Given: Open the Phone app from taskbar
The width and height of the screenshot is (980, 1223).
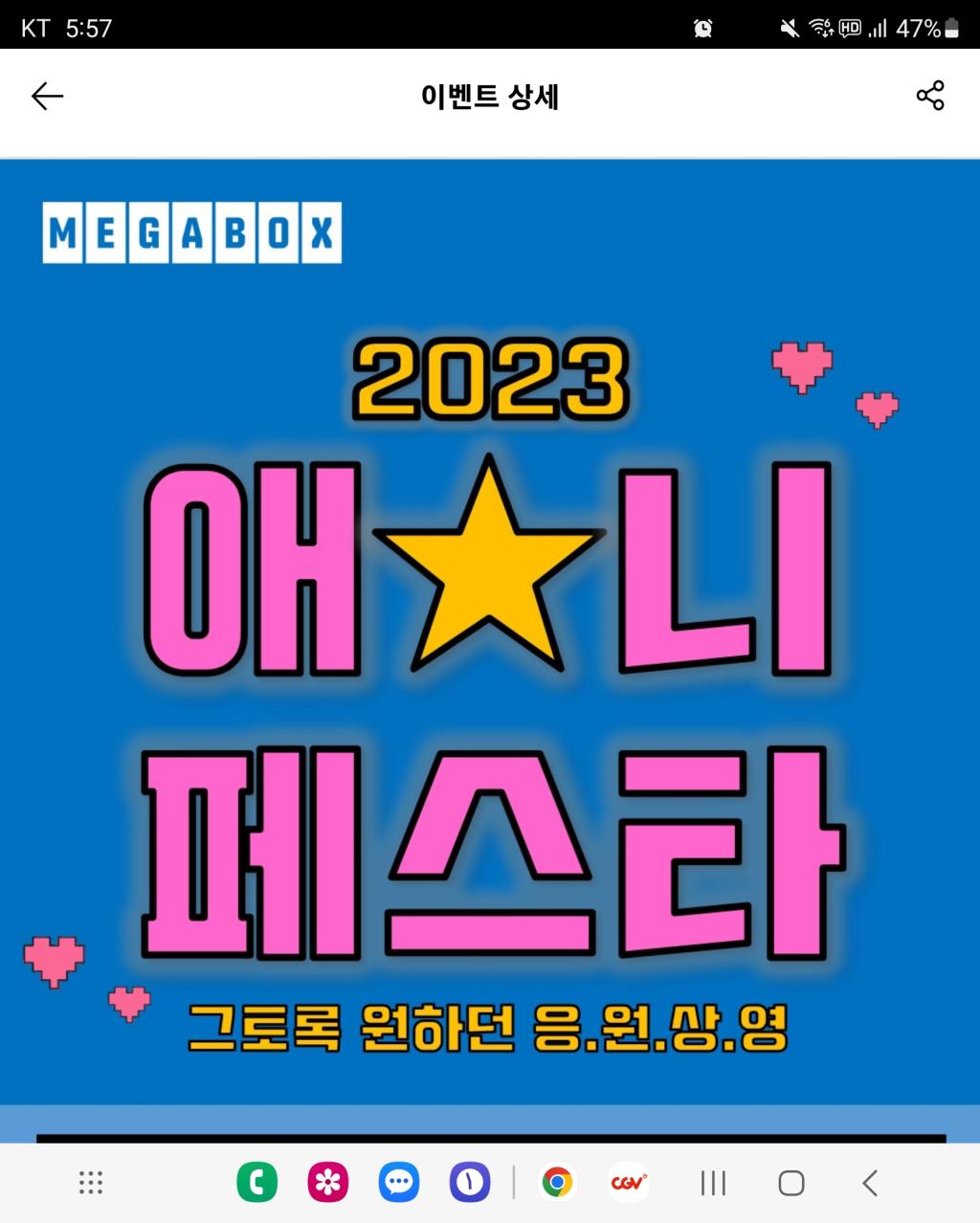Looking at the screenshot, I should [x=256, y=1183].
